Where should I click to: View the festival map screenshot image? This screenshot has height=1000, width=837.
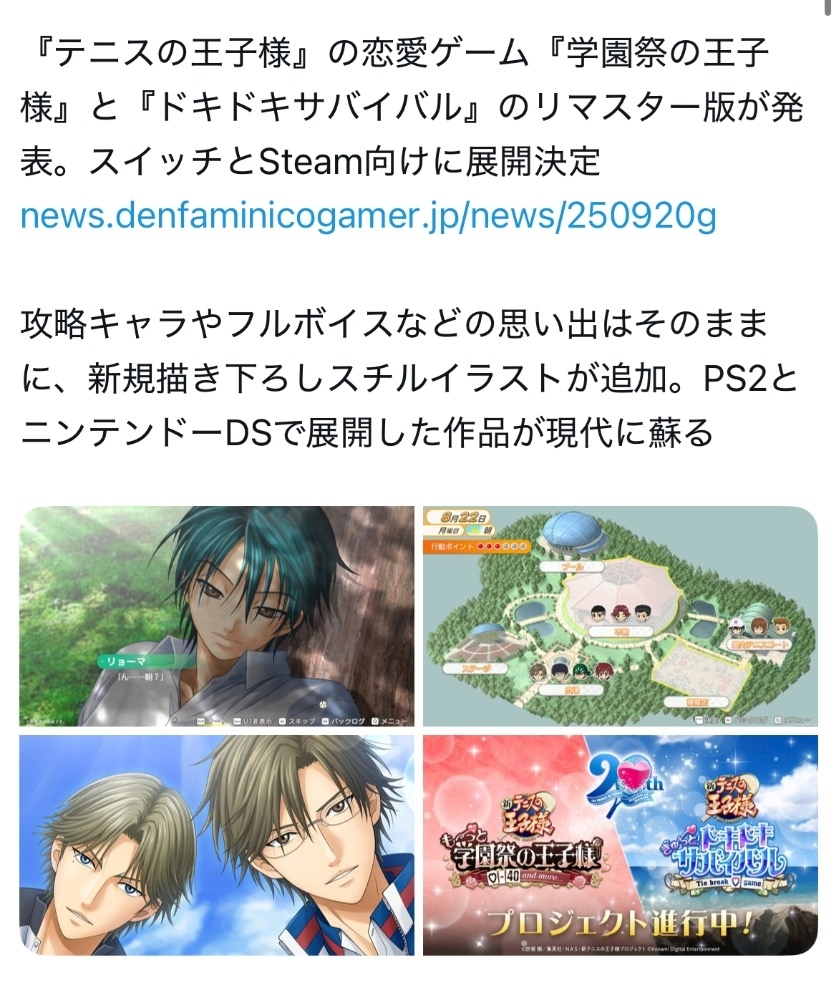tap(620, 616)
